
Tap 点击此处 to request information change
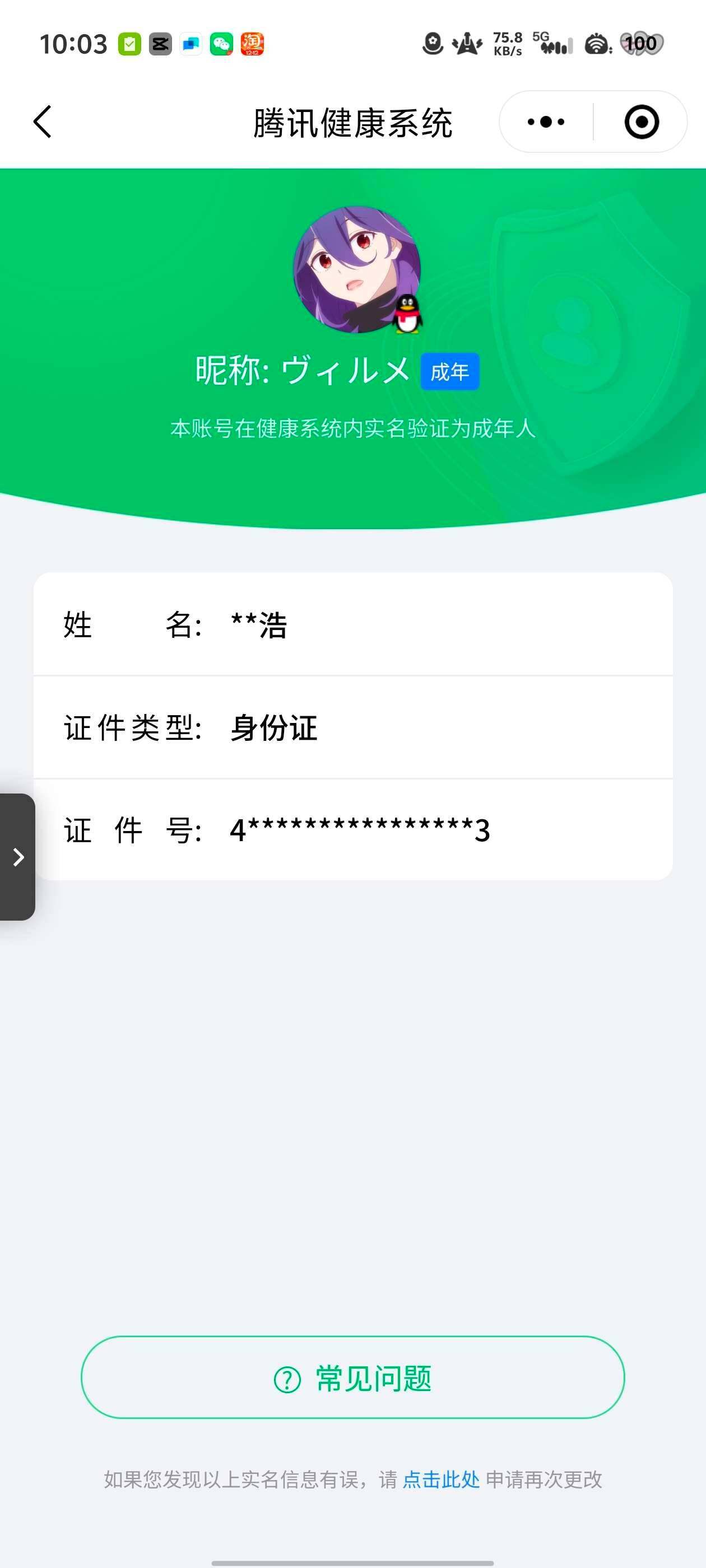(441, 1479)
